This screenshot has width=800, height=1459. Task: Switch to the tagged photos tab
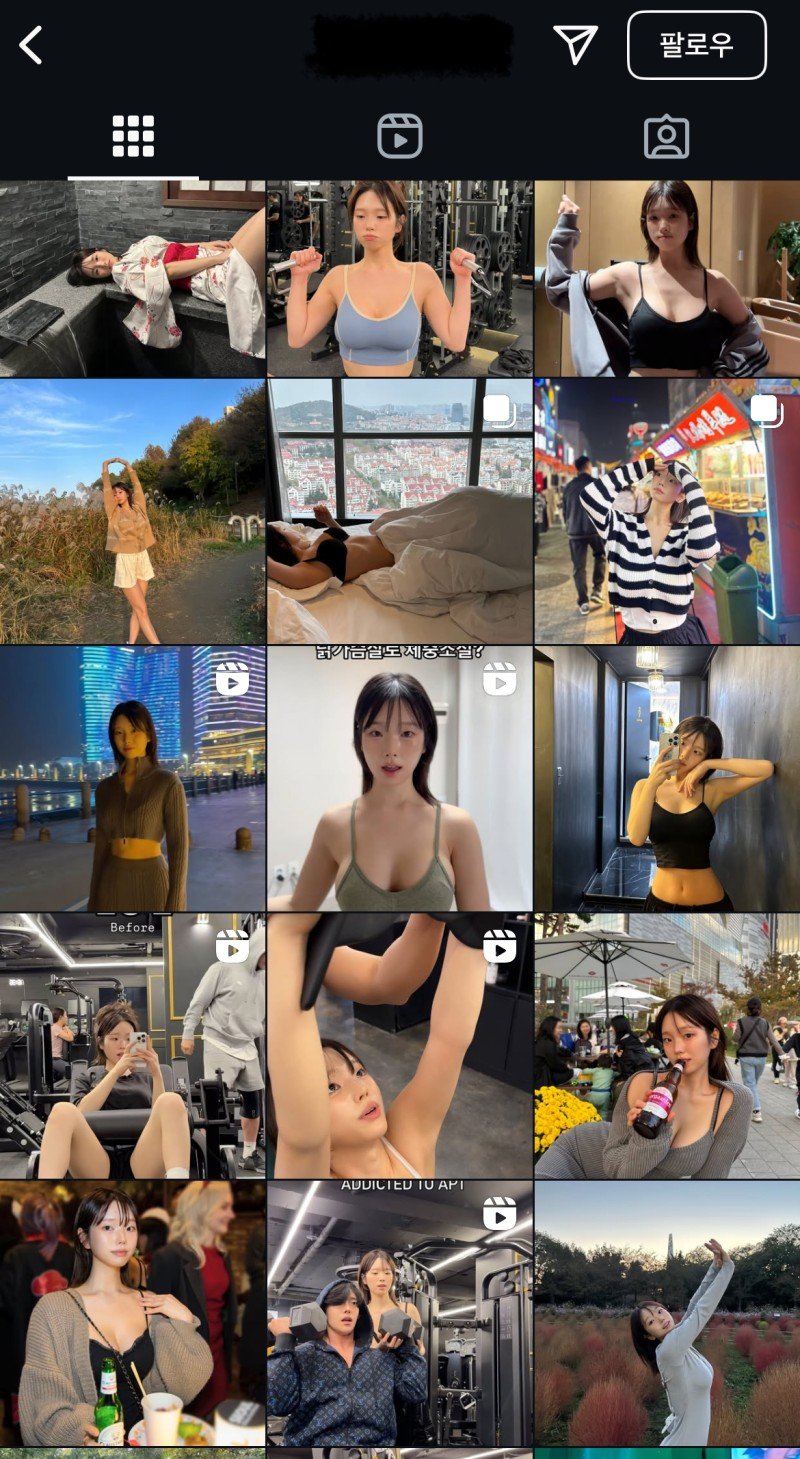coord(666,136)
